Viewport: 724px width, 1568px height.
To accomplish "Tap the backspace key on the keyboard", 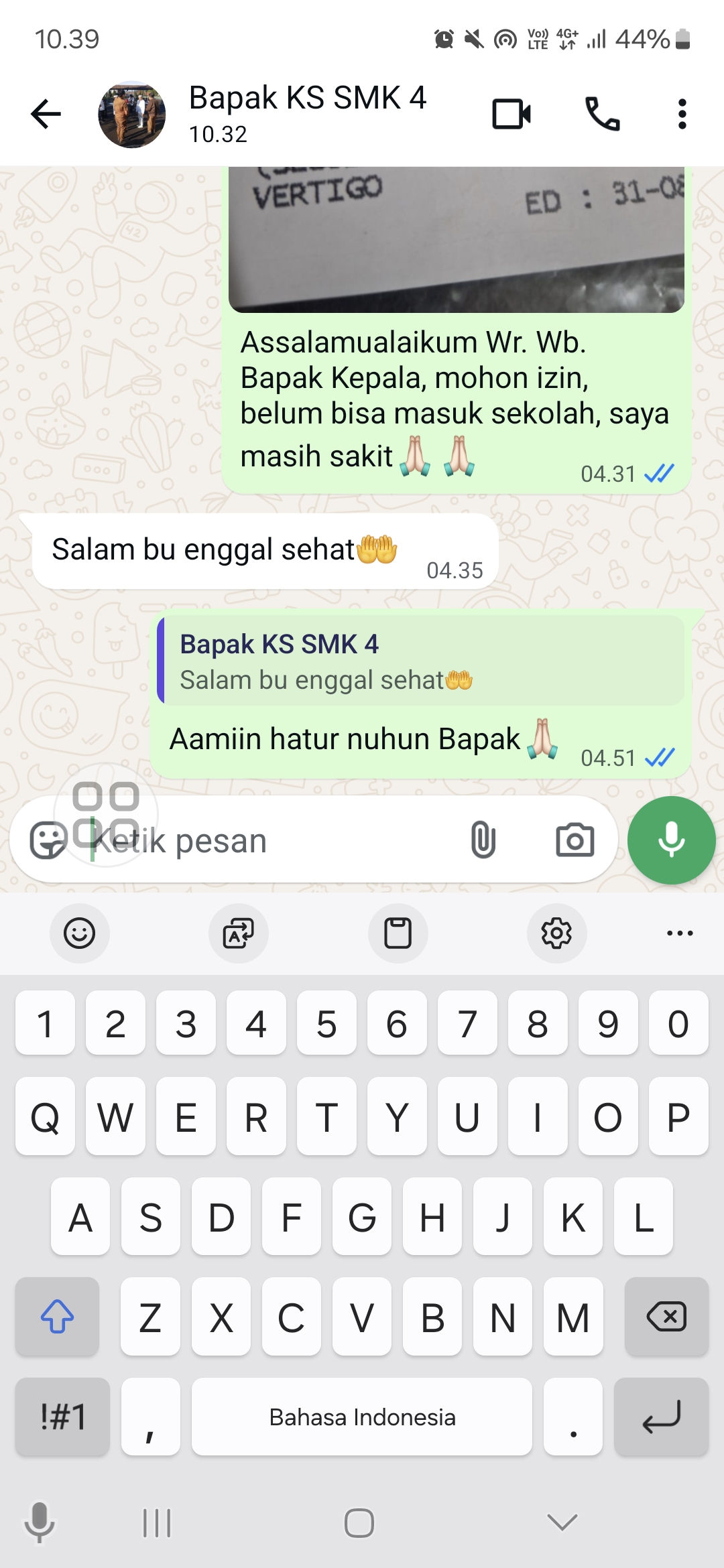I will [x=666, y=1317].
